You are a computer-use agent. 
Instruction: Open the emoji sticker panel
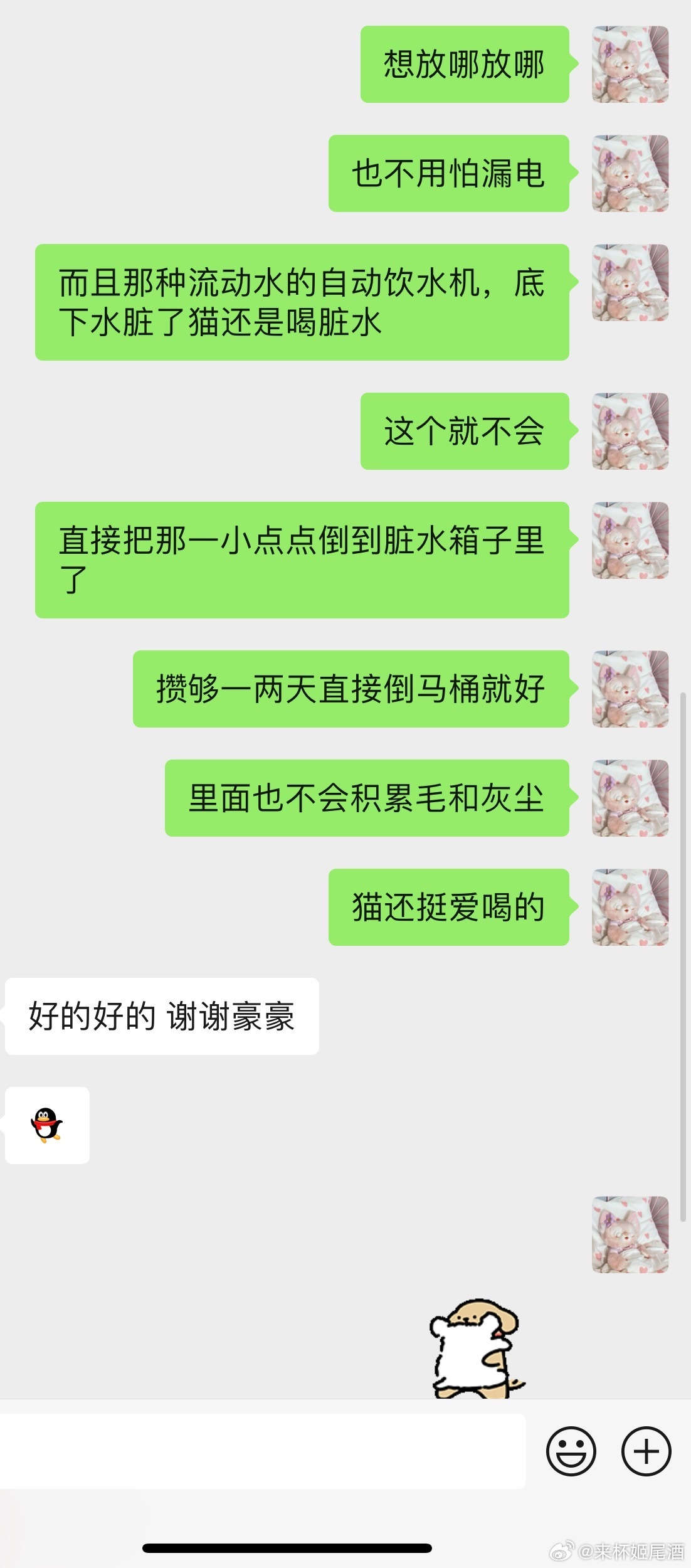coord(571,1451)
